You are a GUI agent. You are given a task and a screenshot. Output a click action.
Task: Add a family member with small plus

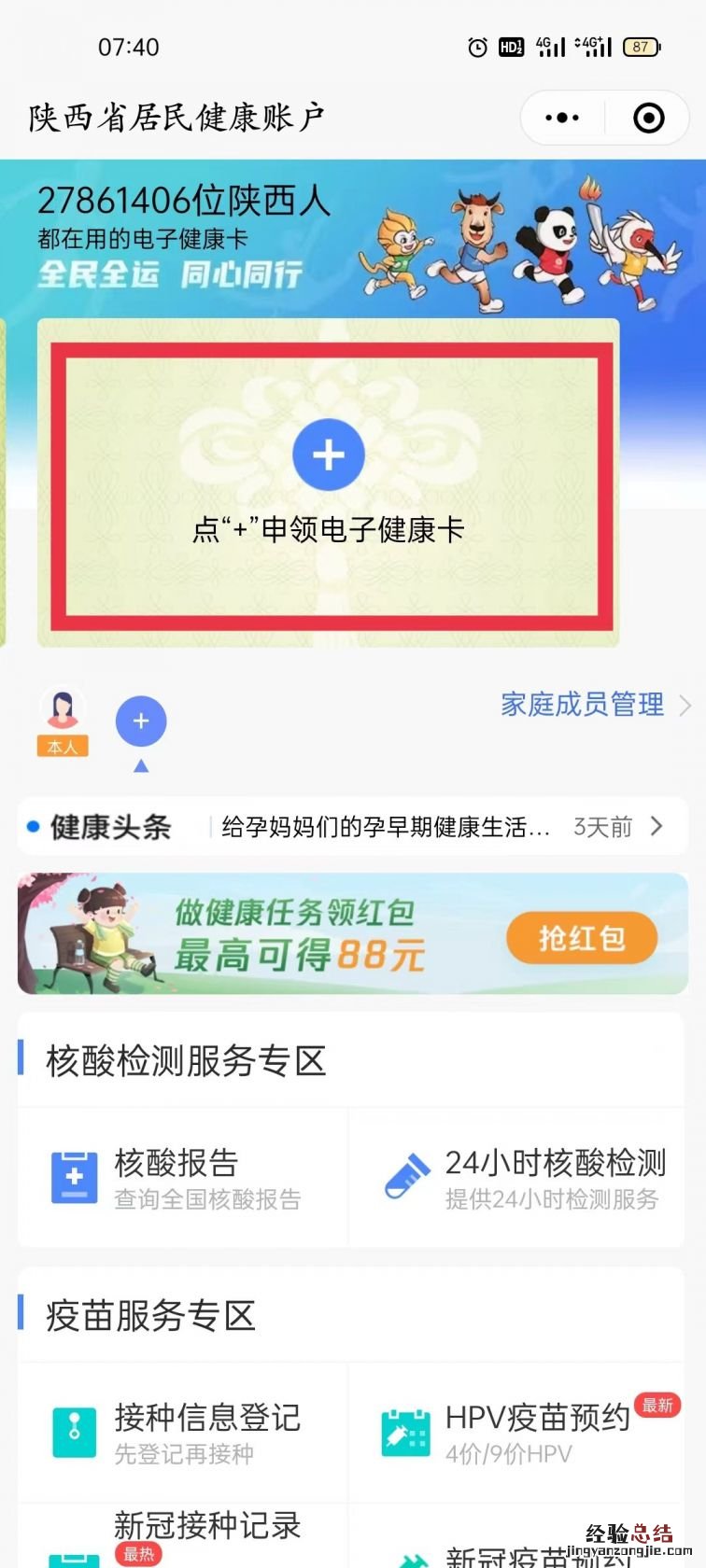(141, 721)
